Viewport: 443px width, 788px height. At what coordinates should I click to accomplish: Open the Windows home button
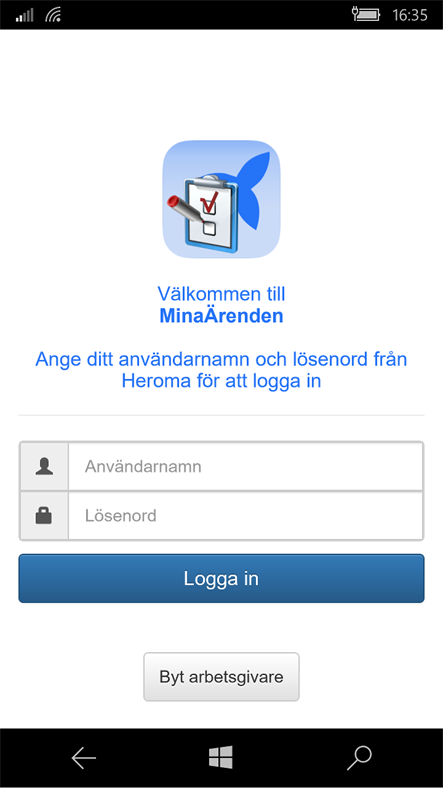click(221, 757)
